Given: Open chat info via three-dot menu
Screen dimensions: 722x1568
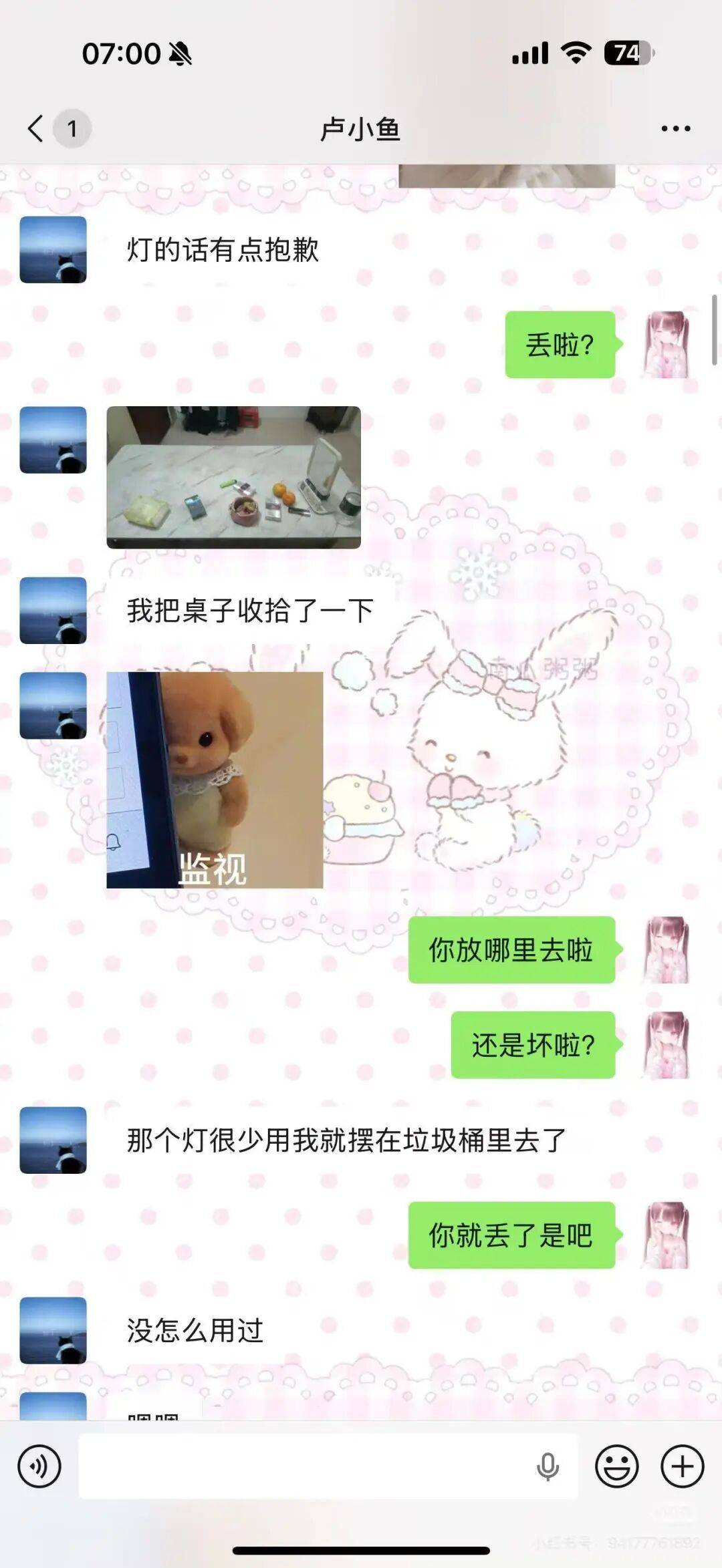Looking at the screenshot, I should pyautogui.click(x=675, y=128).
